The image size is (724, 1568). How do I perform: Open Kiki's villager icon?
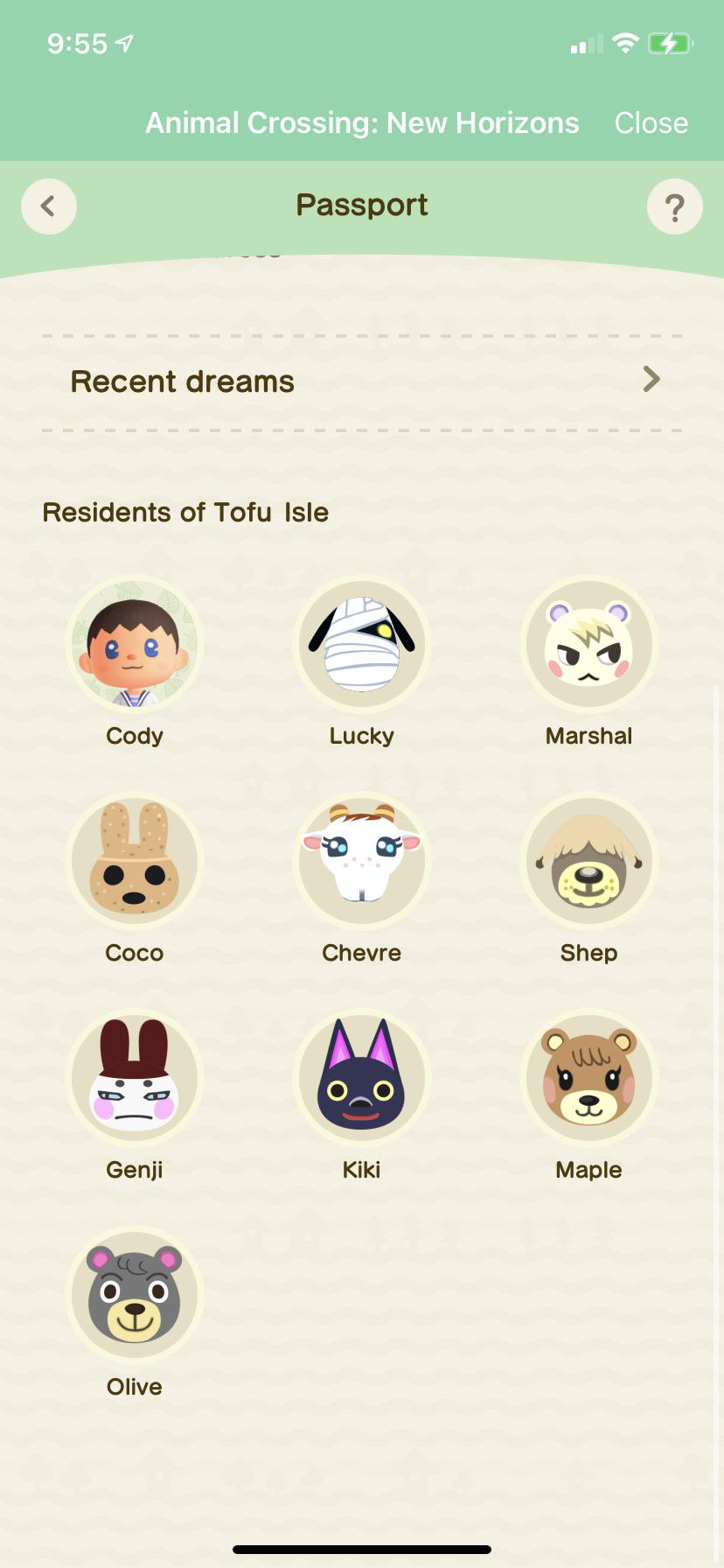tap(361, 1078)
